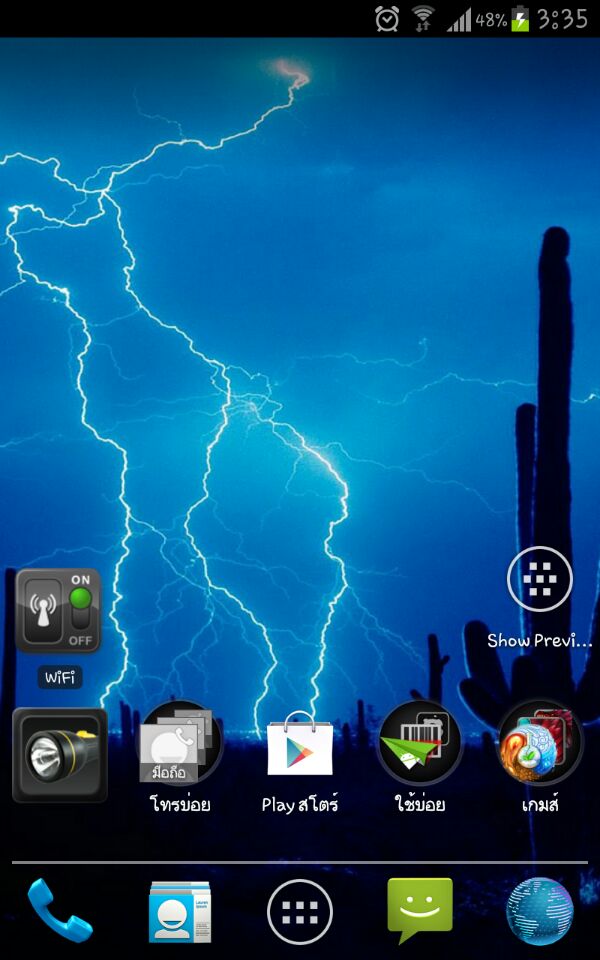The image size is (600, 960).
Task: Open the เกมส์ games folder
Action: (539, 745)
